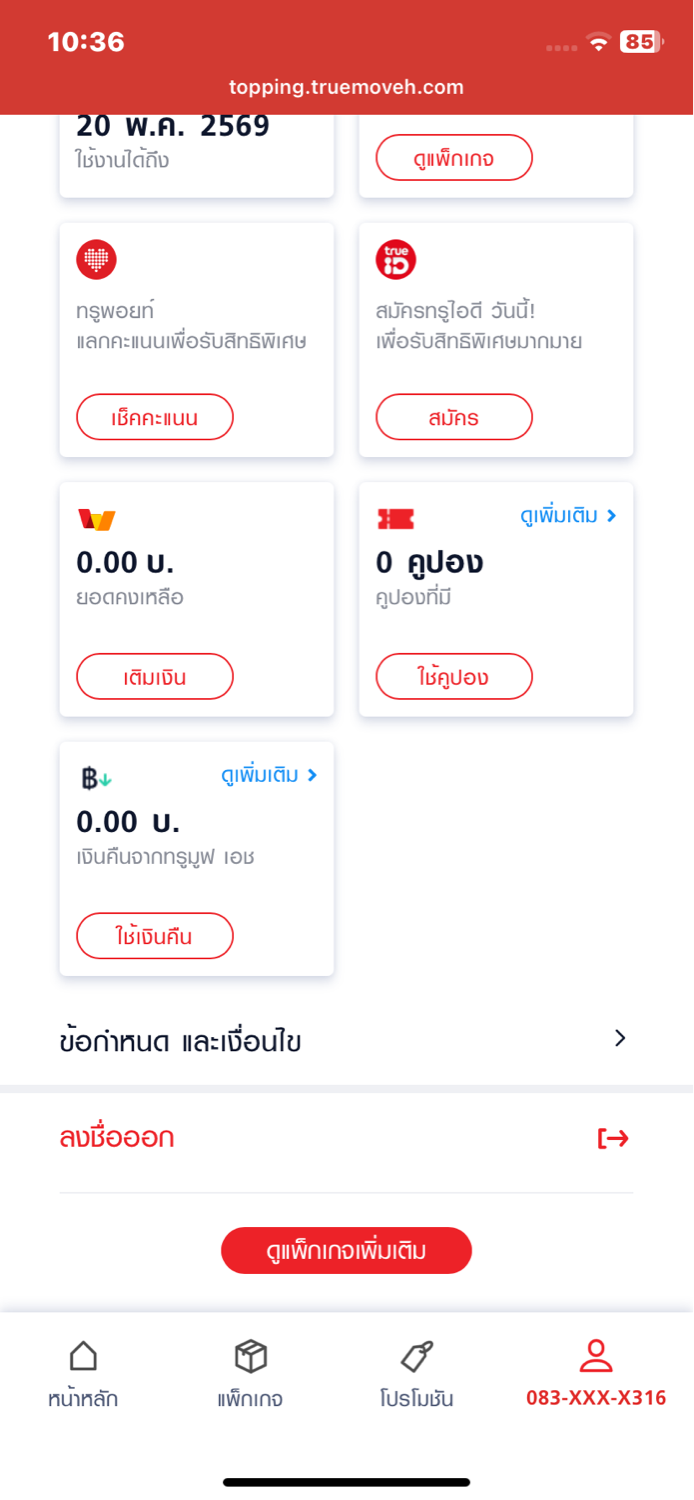The width and height of the screenshot is (694, 1500).
Task: Check TruePoint score with เช็คคะแนน
Action: 155,417
